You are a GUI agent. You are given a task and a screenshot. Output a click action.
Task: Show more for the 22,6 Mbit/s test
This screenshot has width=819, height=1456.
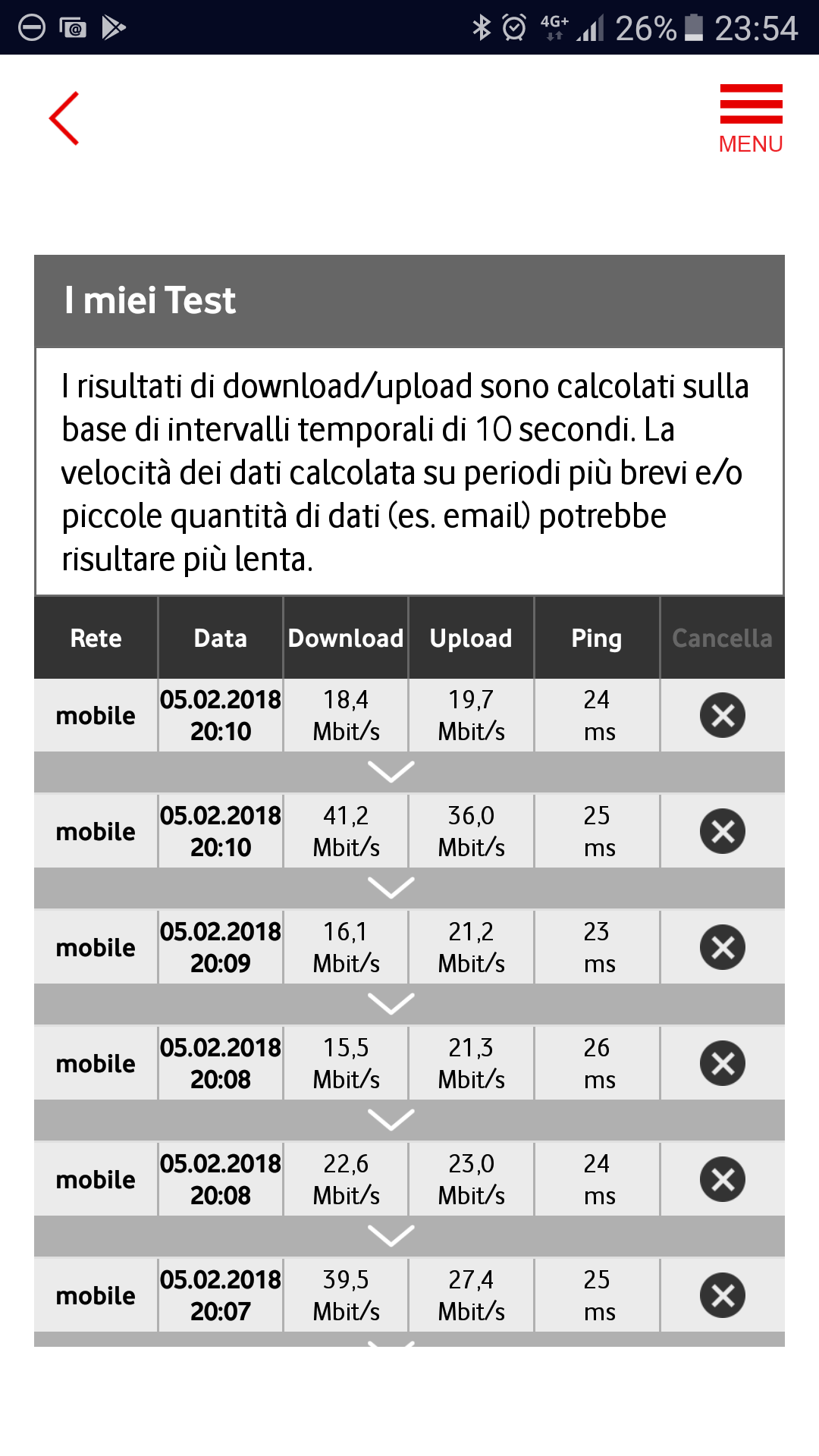[x=391, y=1235]
